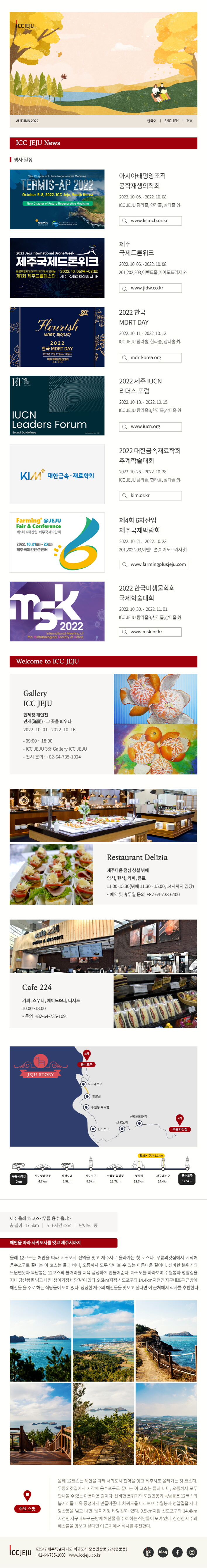
Task: Switch language to ENGLISH
Action: (x=171, y=121)
